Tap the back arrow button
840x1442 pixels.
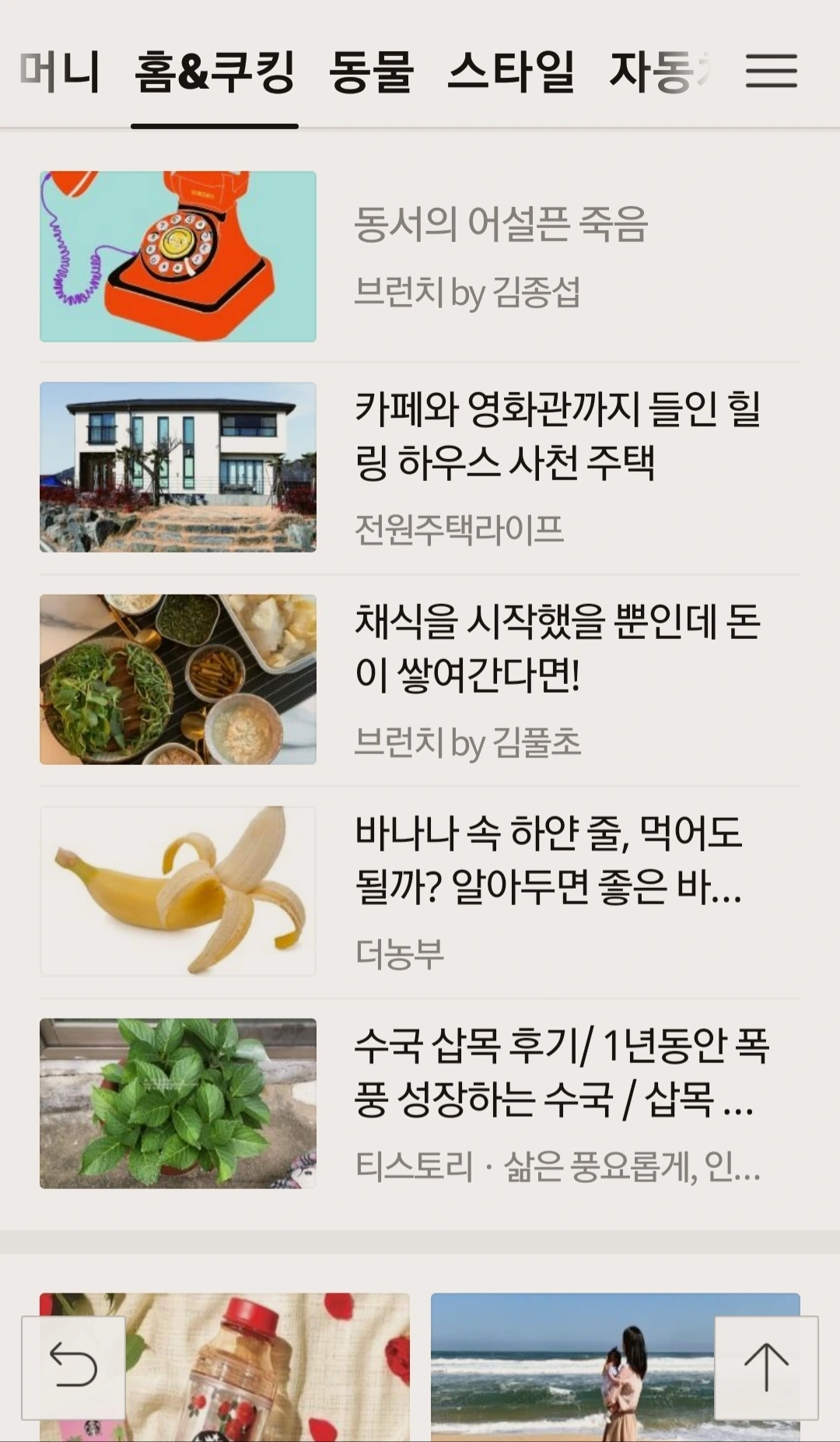pos(73,1367)
